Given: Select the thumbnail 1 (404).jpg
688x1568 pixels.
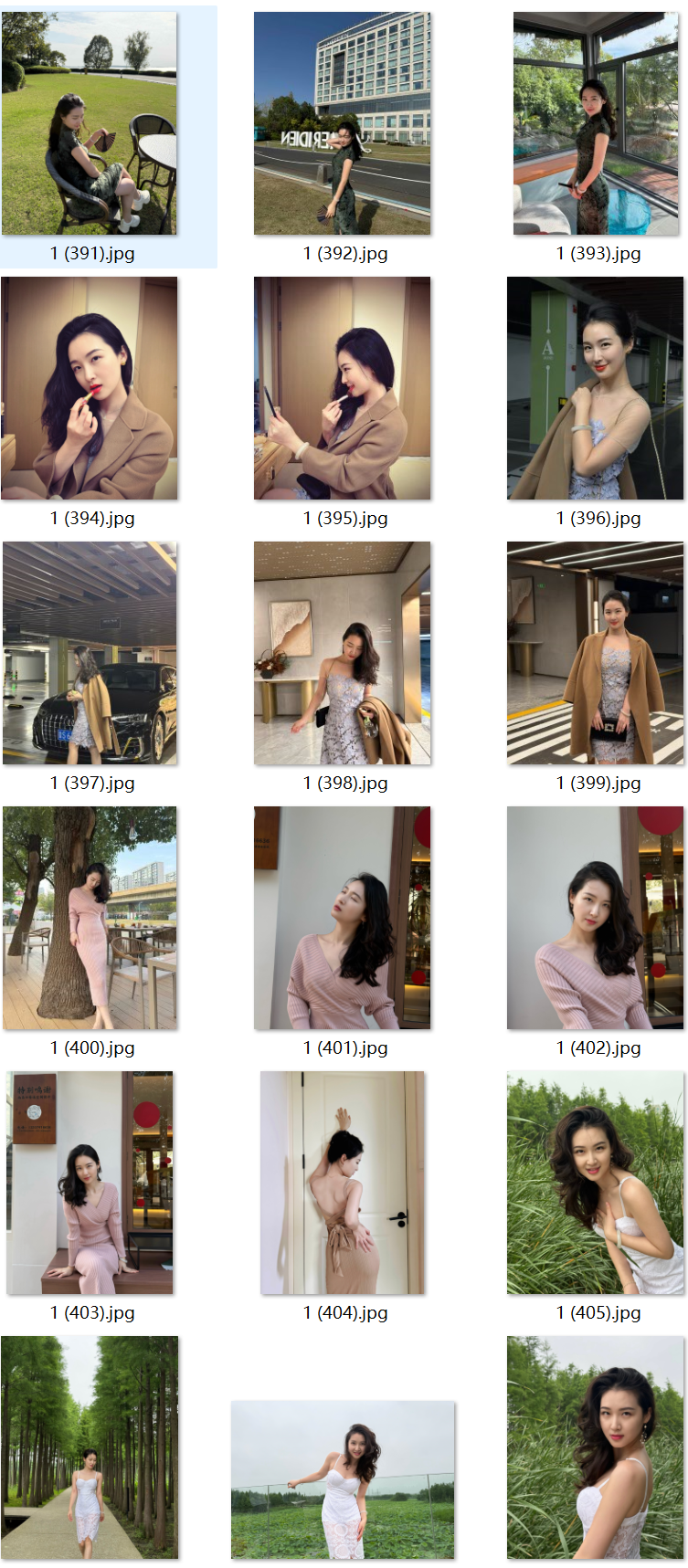Looking at the screenshot, I should click(343, 1183).
